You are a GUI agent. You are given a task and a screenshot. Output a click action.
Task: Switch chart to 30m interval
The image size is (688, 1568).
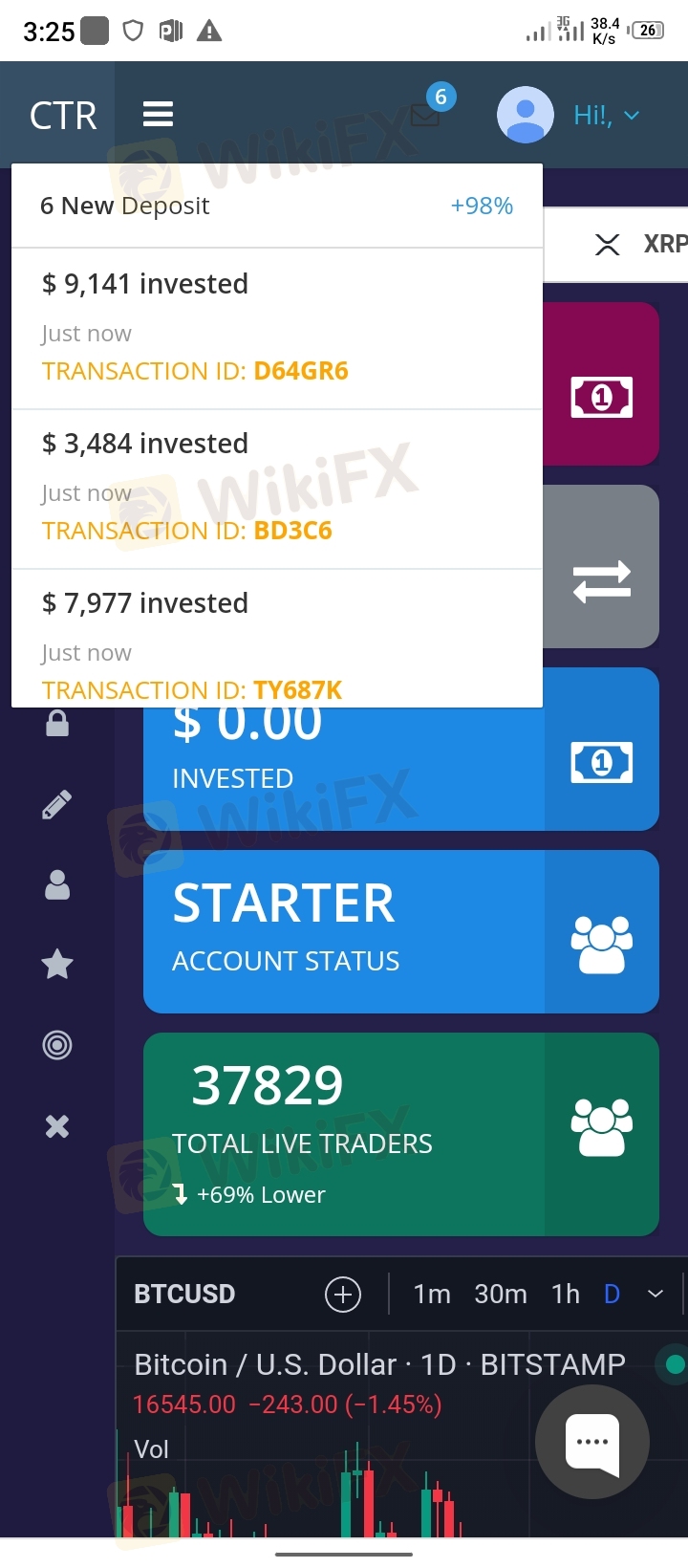click(501, 1294)
